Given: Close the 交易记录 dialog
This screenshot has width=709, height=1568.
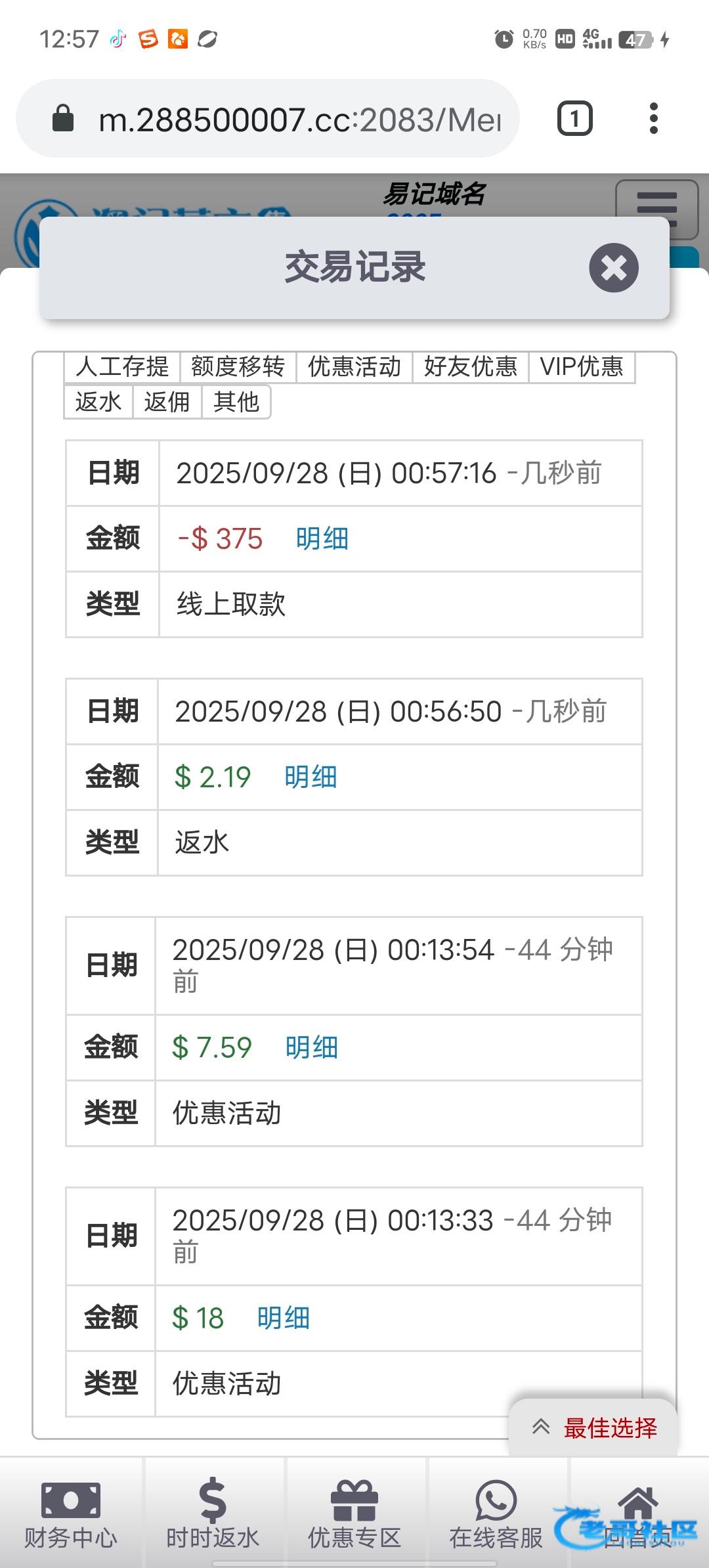Looking at the screenshot, I should tap(614, 267).
